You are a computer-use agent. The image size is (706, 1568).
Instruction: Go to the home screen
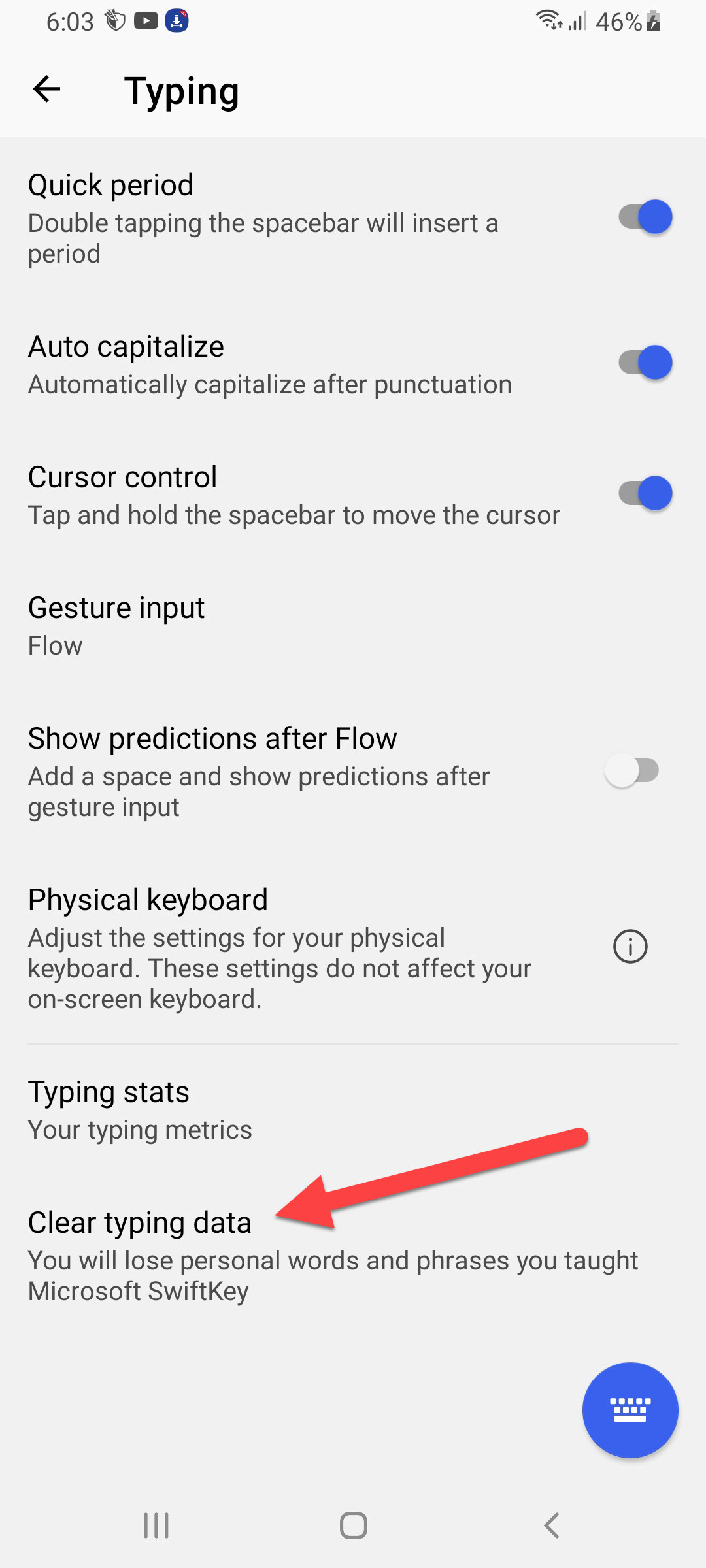pos(353,1526)
